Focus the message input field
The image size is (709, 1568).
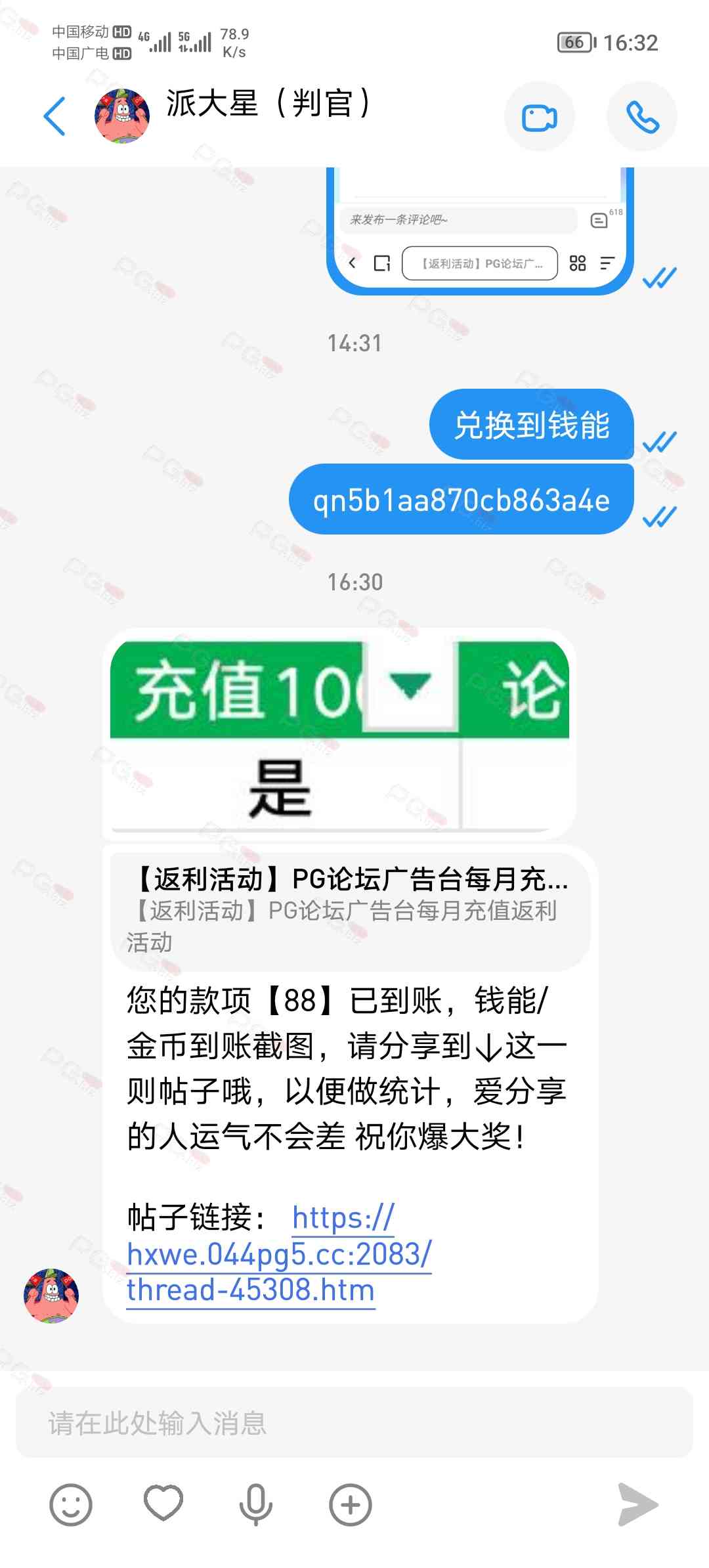[x=354, y=1424]
